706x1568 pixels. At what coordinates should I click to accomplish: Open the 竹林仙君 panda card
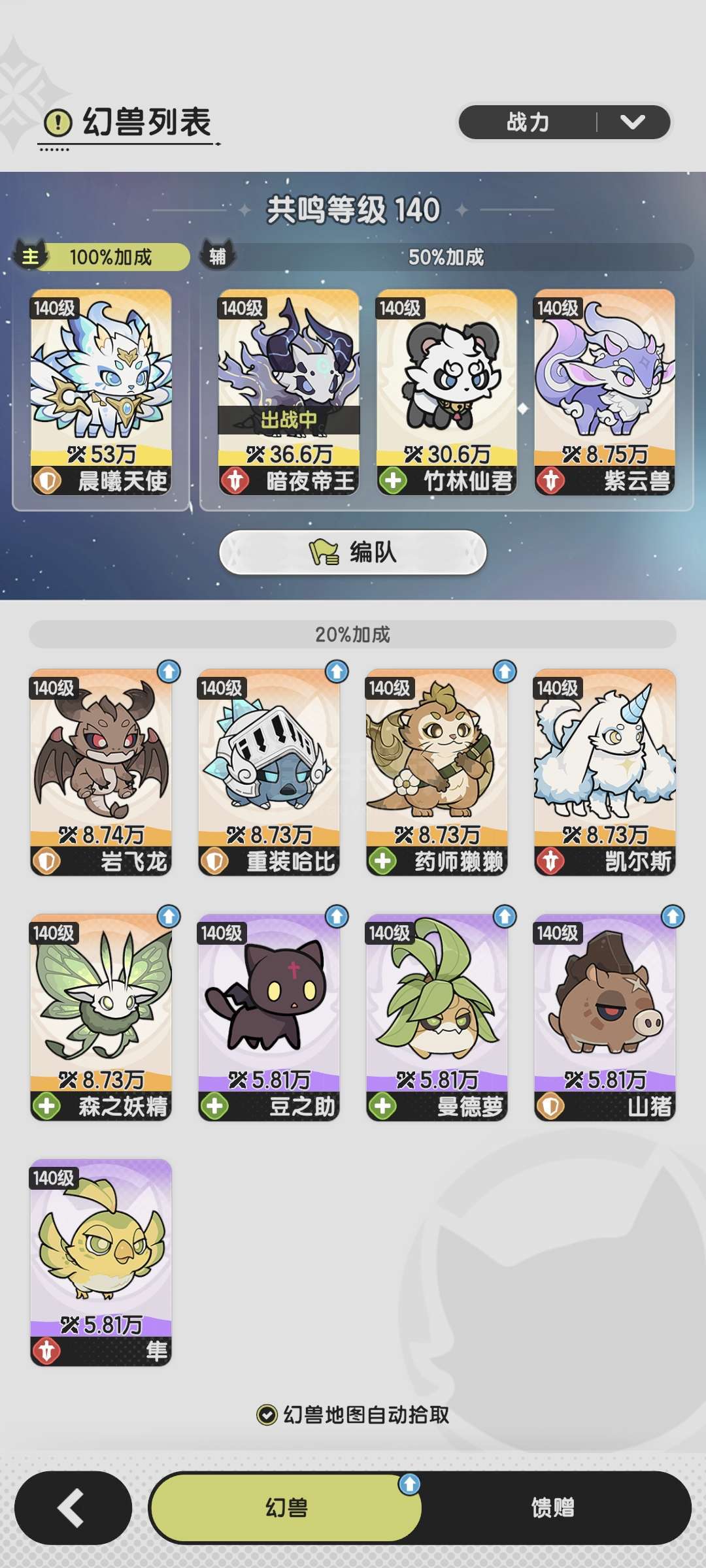(x=446, y=392)
